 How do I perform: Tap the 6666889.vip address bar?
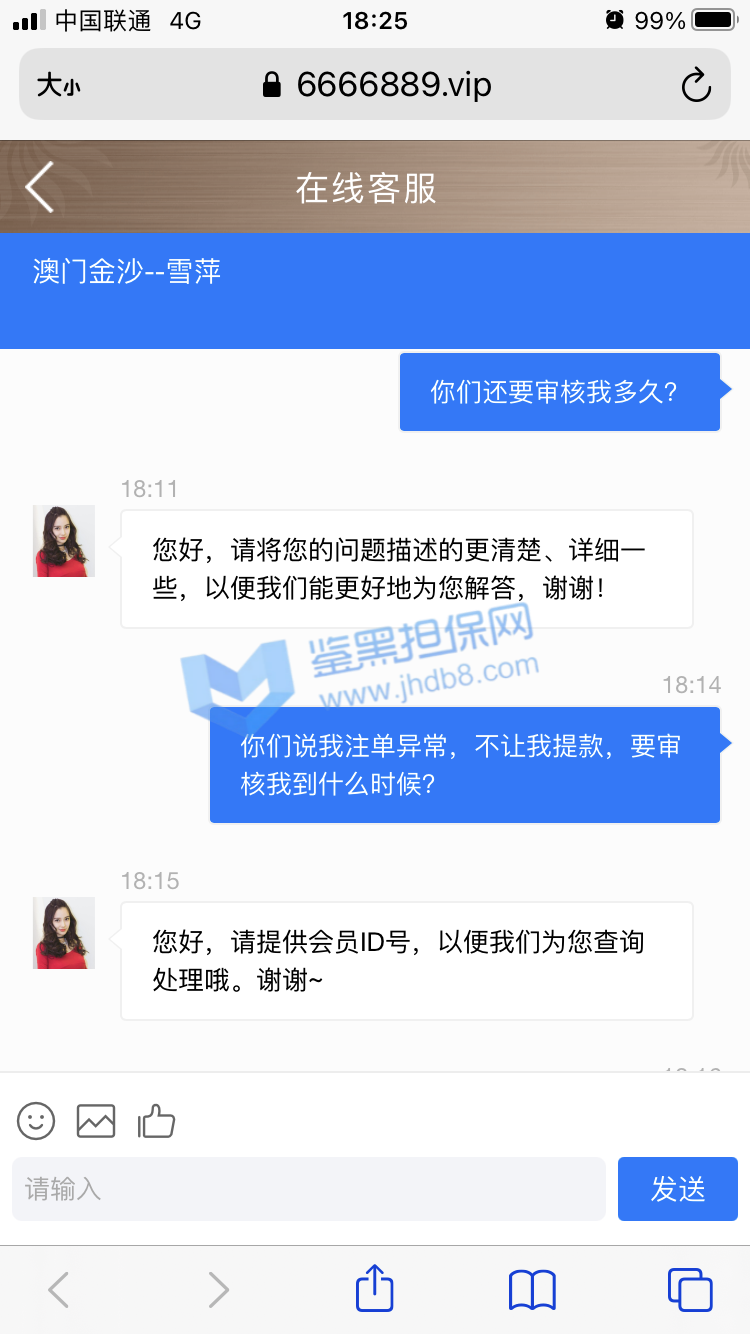click(x=376, y=85)
